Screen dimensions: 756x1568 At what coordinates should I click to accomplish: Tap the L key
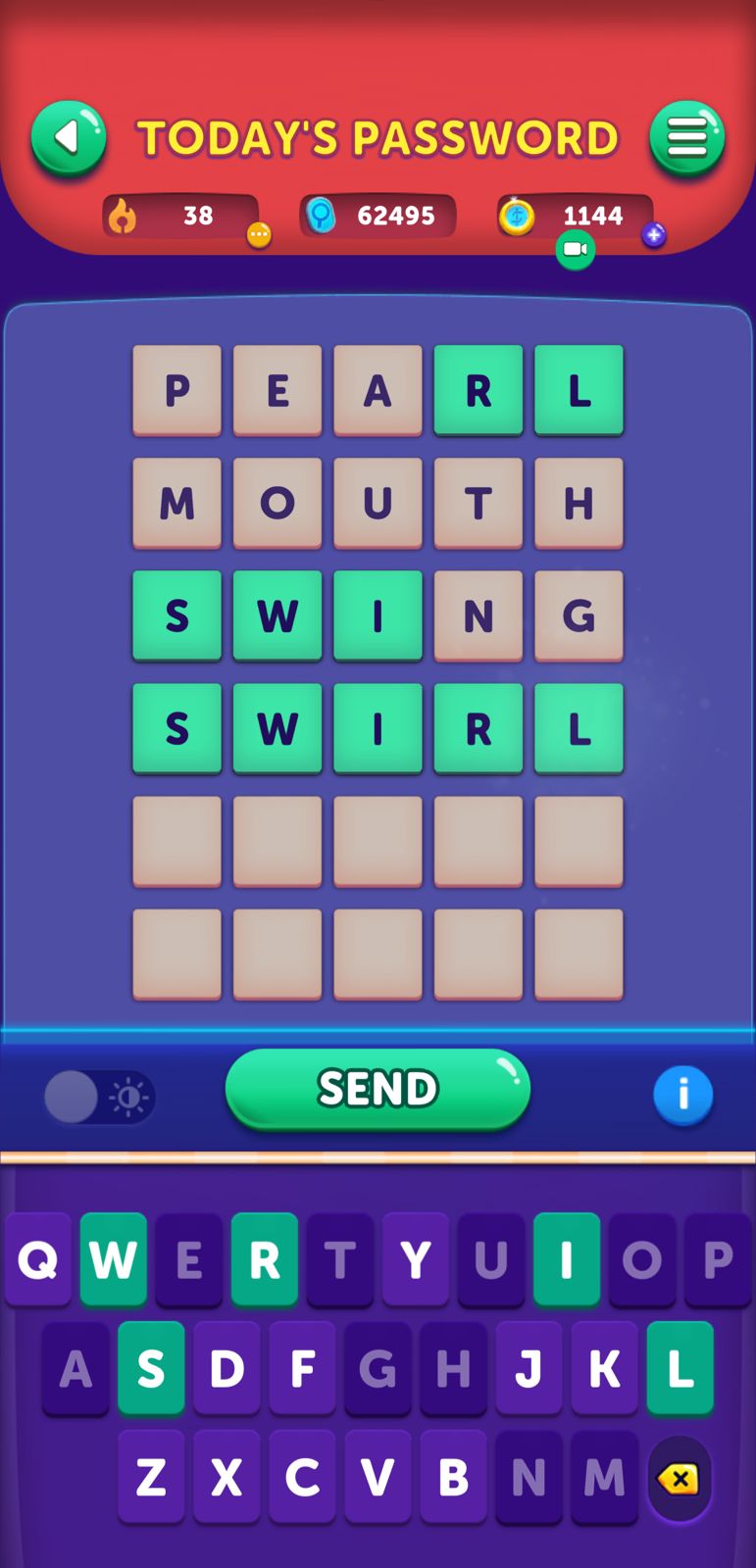coord(680,1368)
